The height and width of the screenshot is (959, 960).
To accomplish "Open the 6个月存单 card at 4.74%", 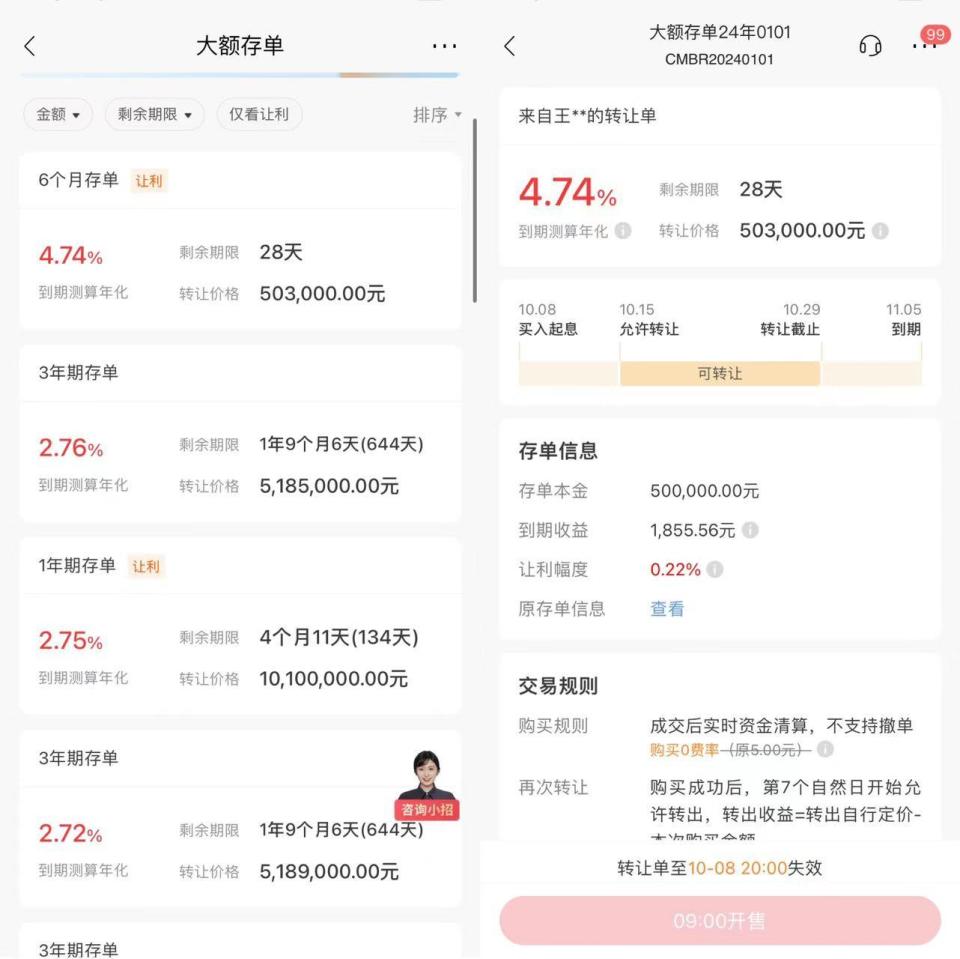I will pyautogui.click(x=240, y=272).
